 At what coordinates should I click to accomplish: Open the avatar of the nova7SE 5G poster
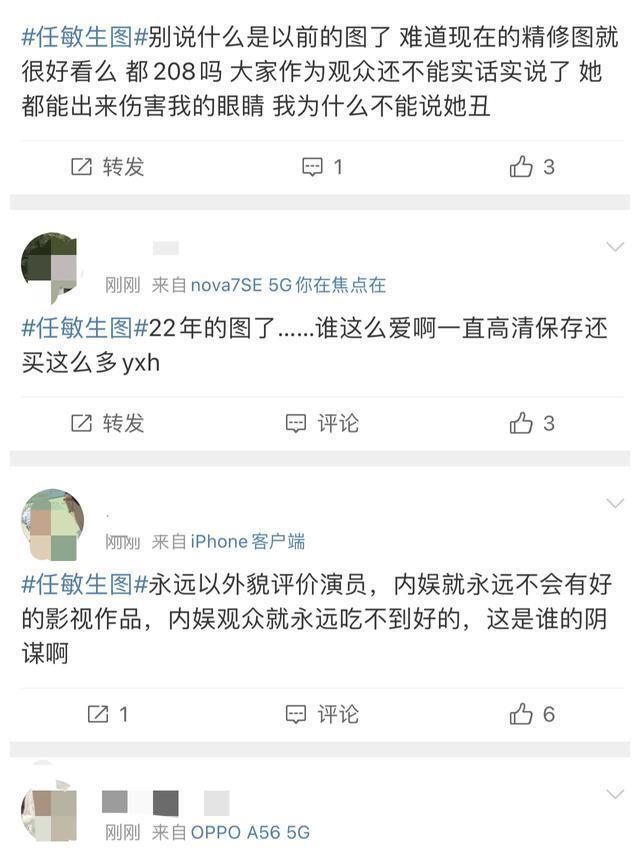click(49, 267)
